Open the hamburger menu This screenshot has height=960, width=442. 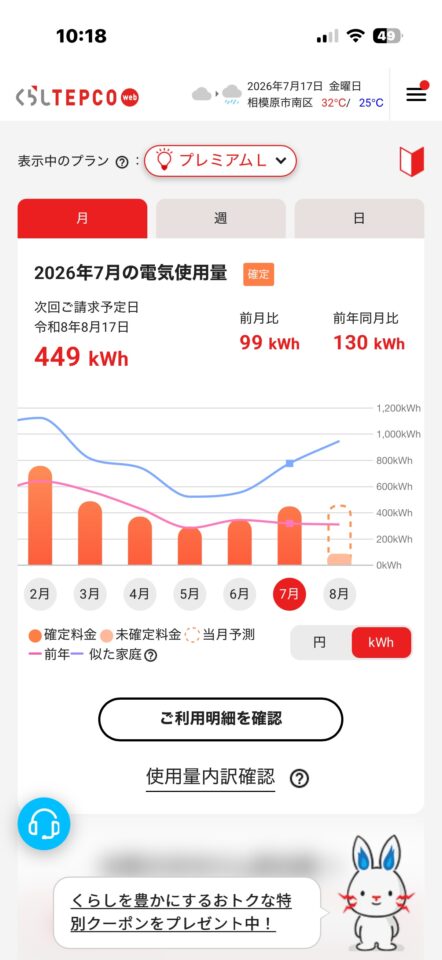pyautogui.click(x=416, y=95)
